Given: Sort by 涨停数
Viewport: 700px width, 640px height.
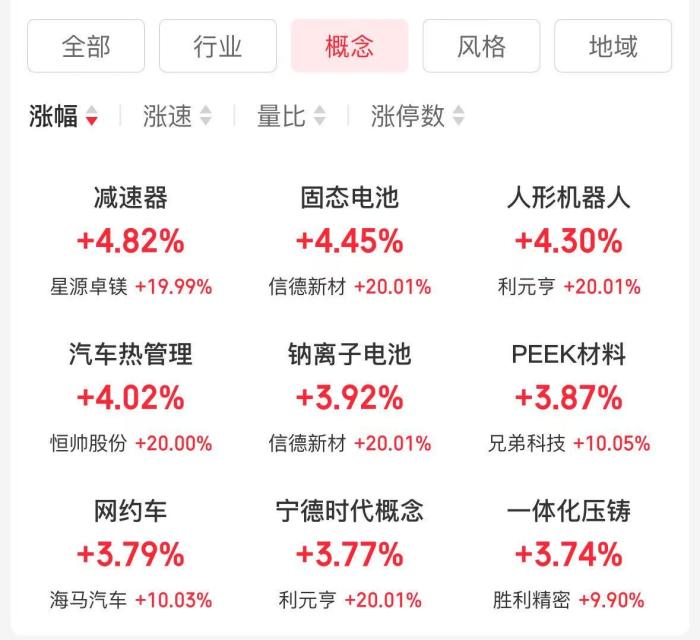Looking at the screenshot, I should [417, 116].
